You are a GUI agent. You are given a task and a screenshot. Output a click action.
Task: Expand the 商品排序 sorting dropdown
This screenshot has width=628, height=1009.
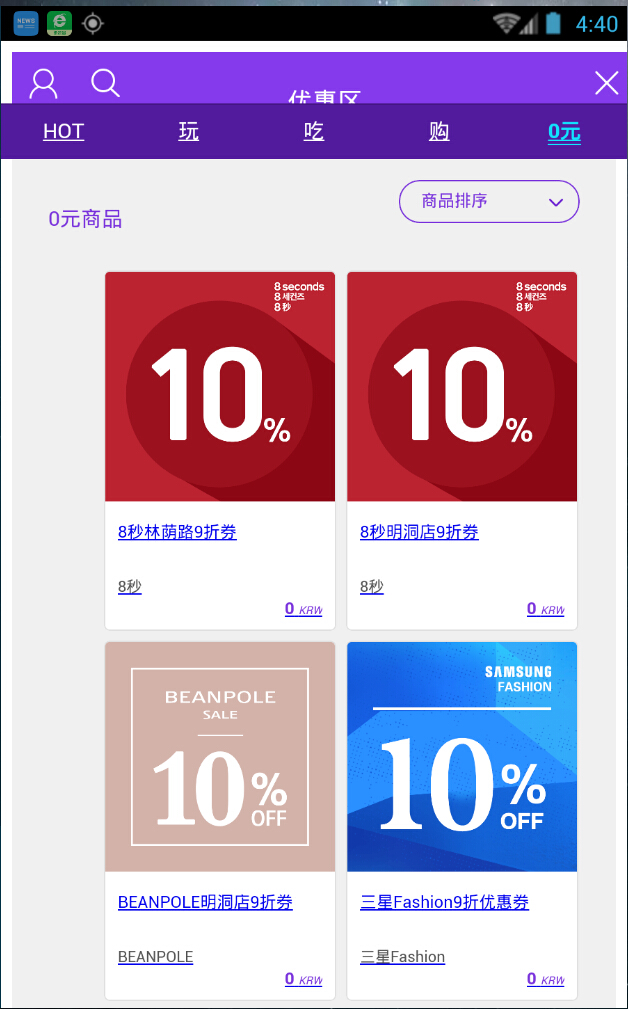click(489, 201)
